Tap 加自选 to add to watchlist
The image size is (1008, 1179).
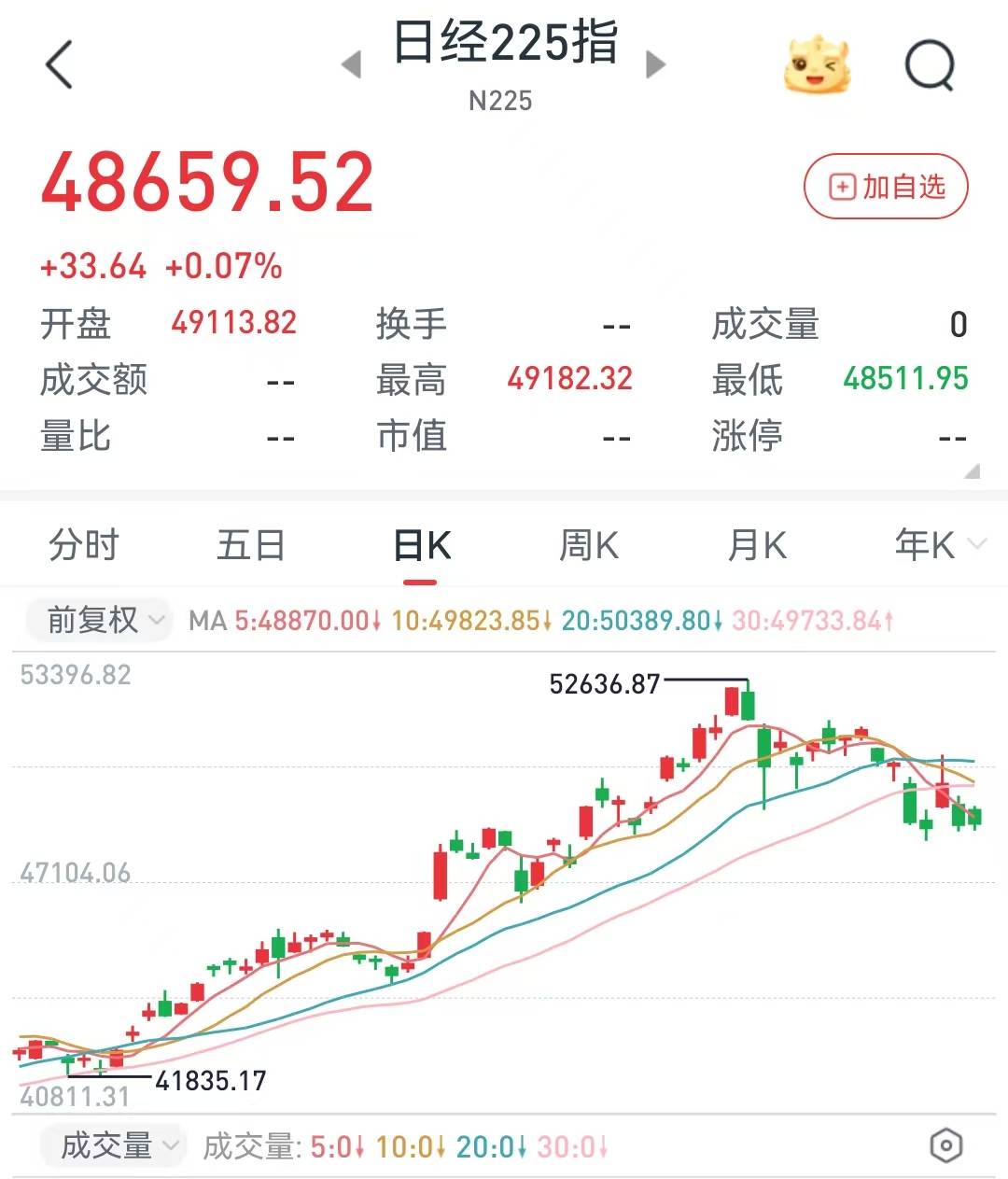tap(886, 188)
